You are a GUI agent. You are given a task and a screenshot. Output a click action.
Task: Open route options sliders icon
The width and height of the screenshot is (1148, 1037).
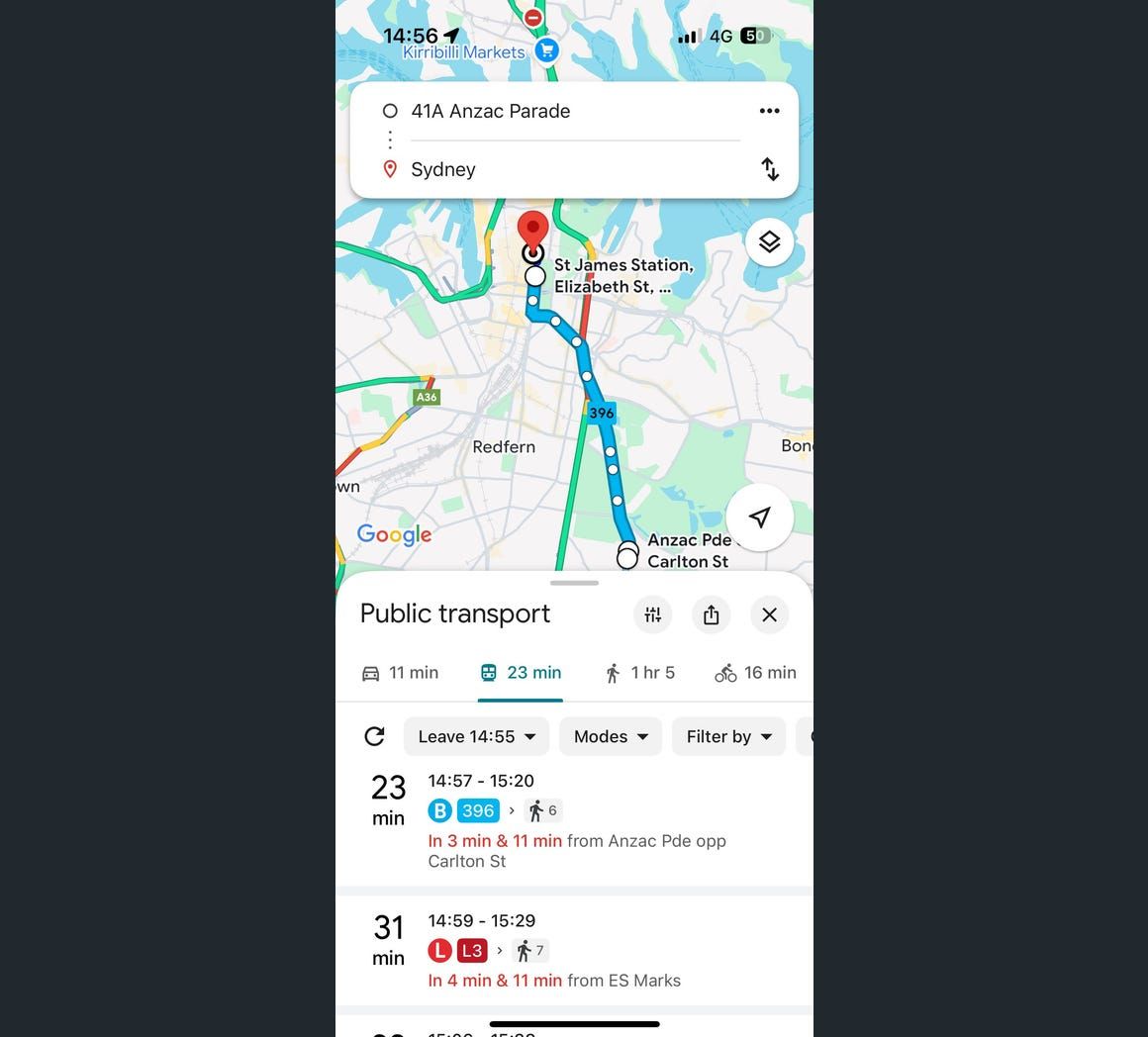[x=652, y=614]
